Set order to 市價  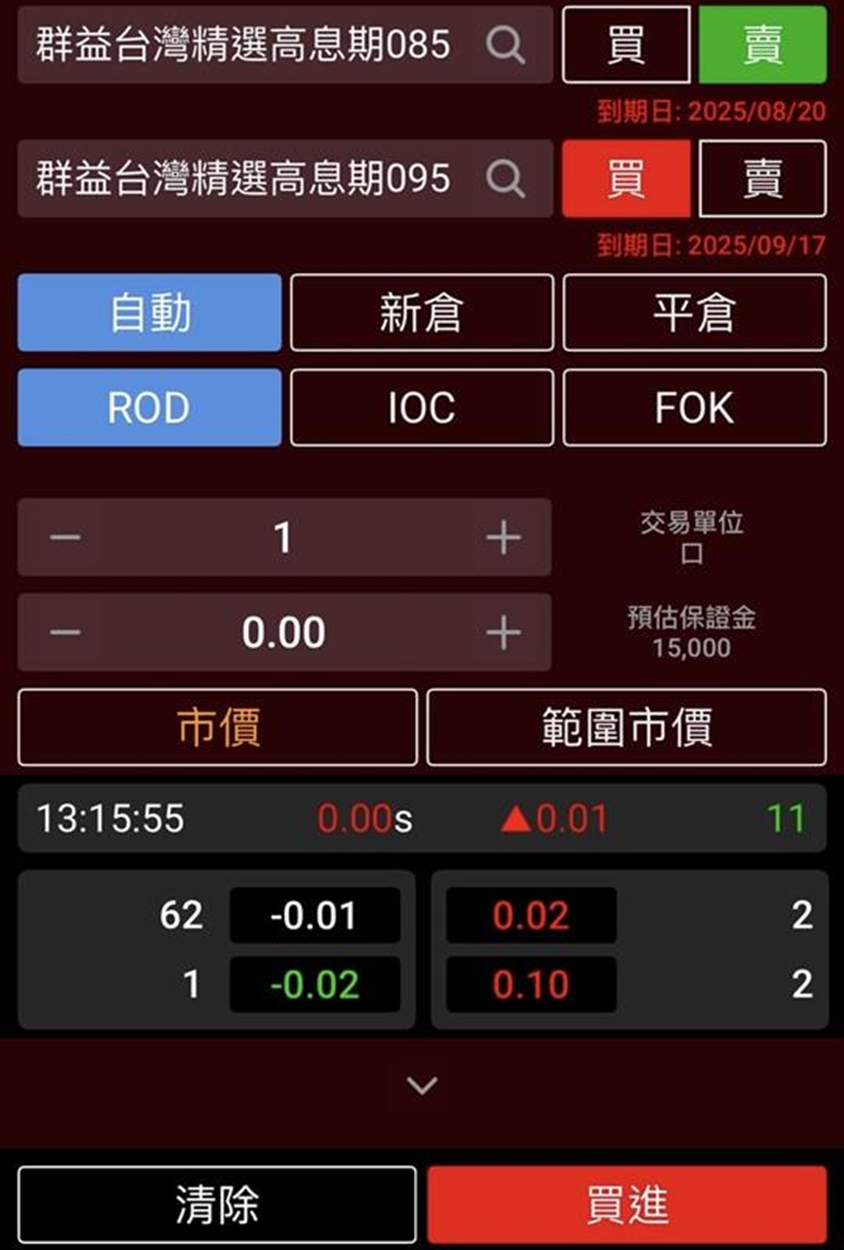click(218, 727)
